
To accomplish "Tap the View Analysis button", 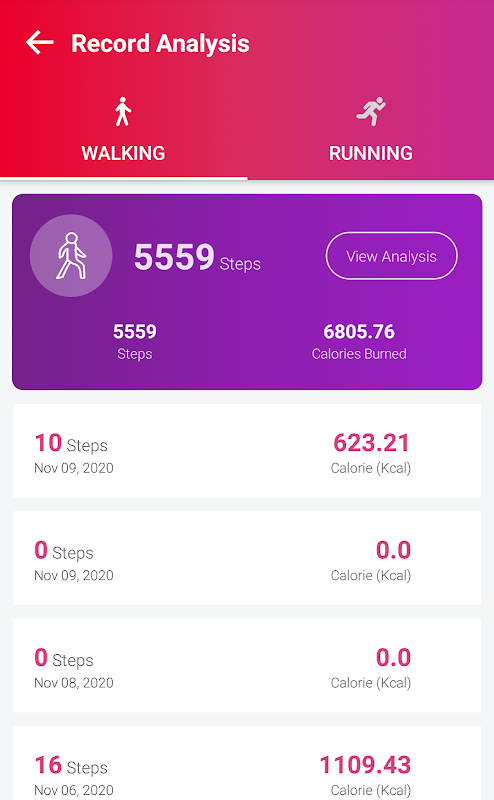I will 391,256.
